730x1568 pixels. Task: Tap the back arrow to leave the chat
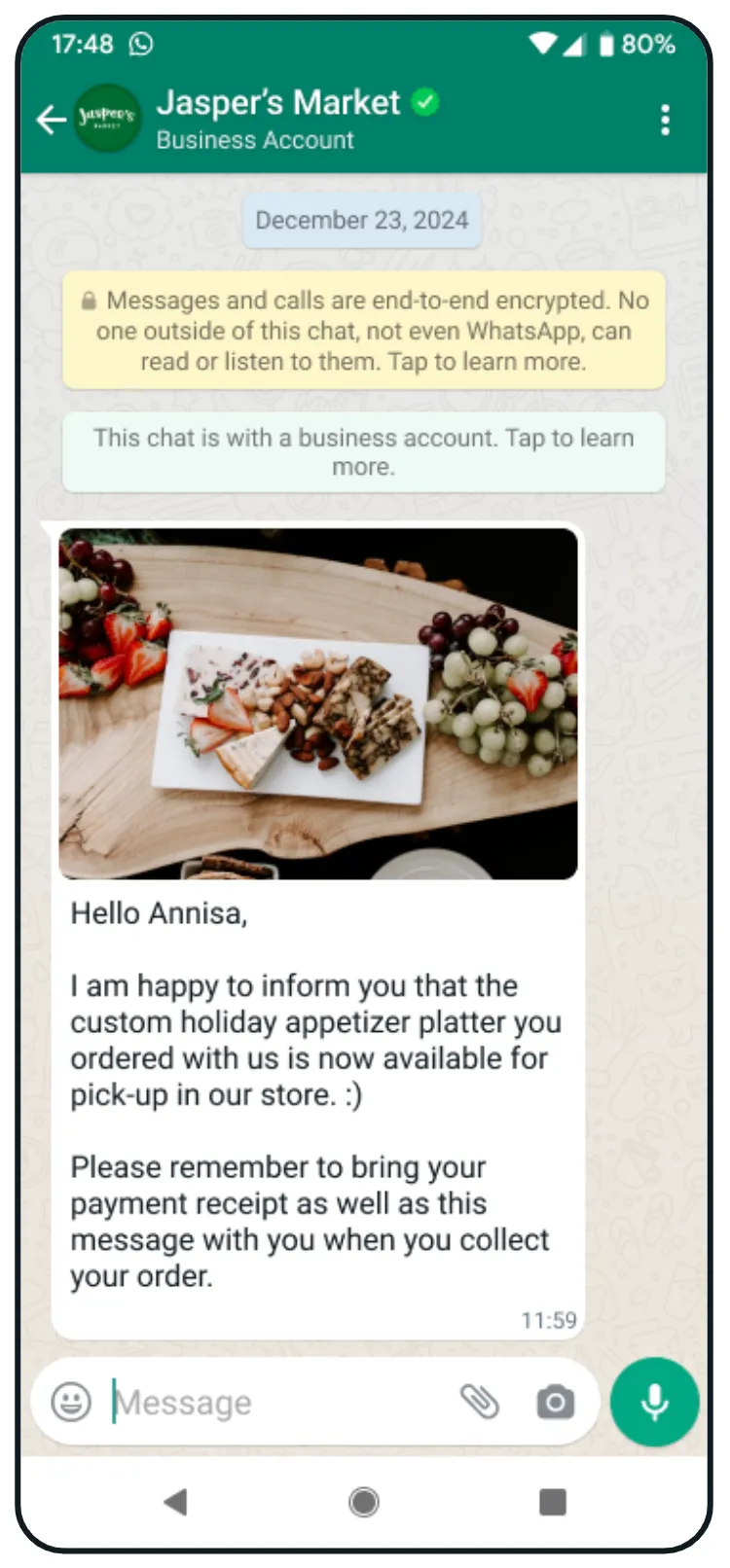(x=49, y=119)
